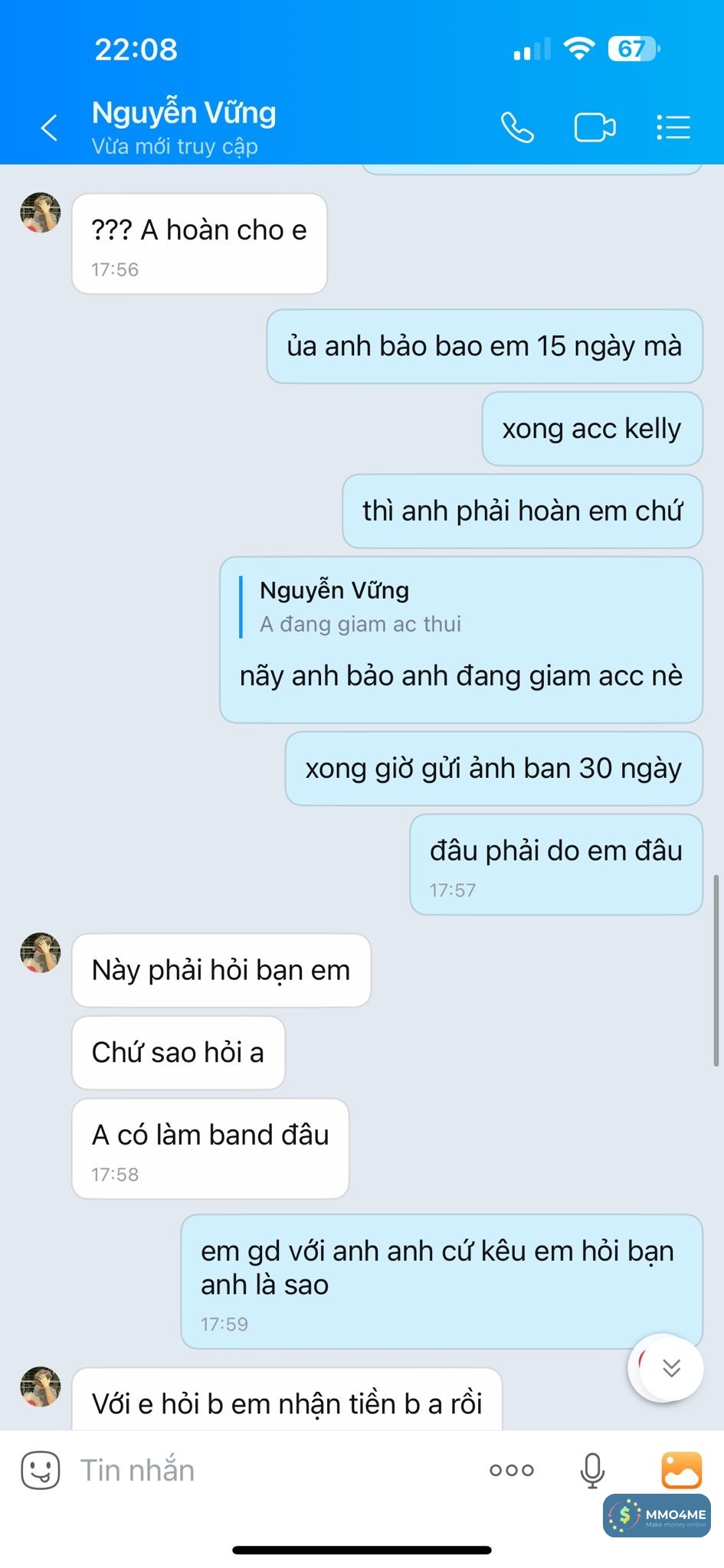Show more attachment options
724x1568 pixels.
pyautogui.click(x=512, y=1470)
